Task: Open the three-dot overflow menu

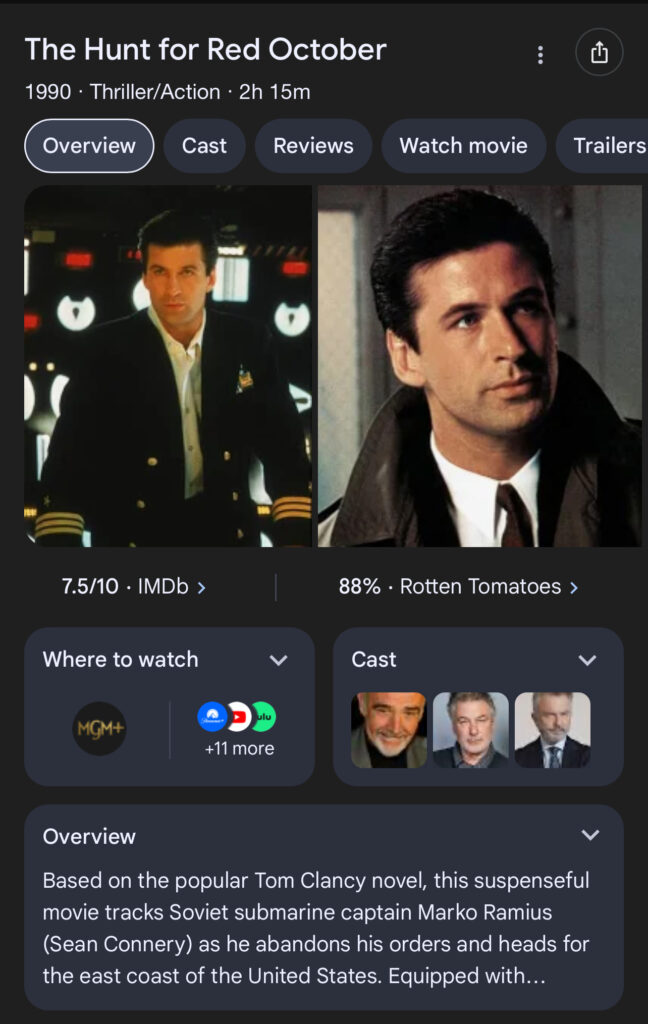Action: [540, 55]
